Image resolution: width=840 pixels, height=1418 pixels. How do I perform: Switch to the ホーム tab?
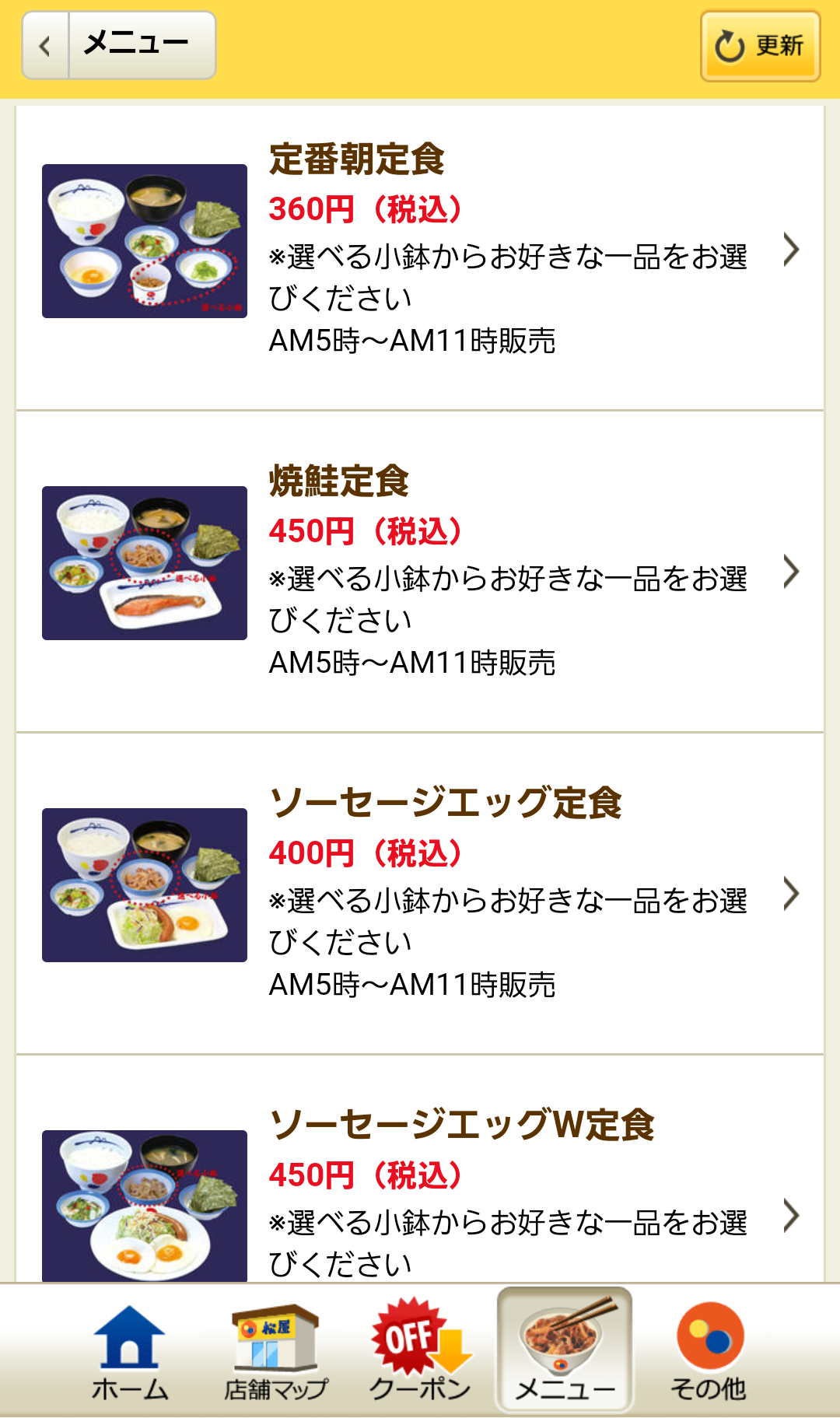point(130,1352)
